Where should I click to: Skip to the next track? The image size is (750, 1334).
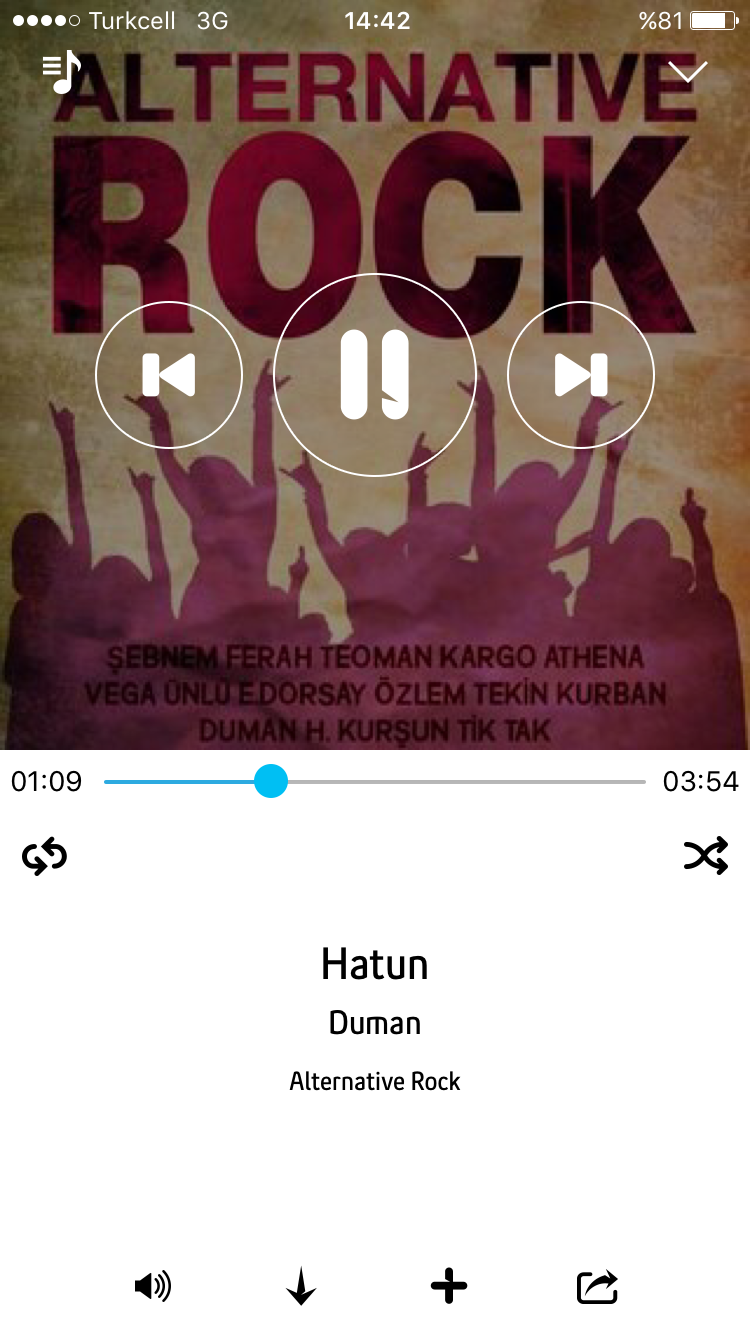581,375
